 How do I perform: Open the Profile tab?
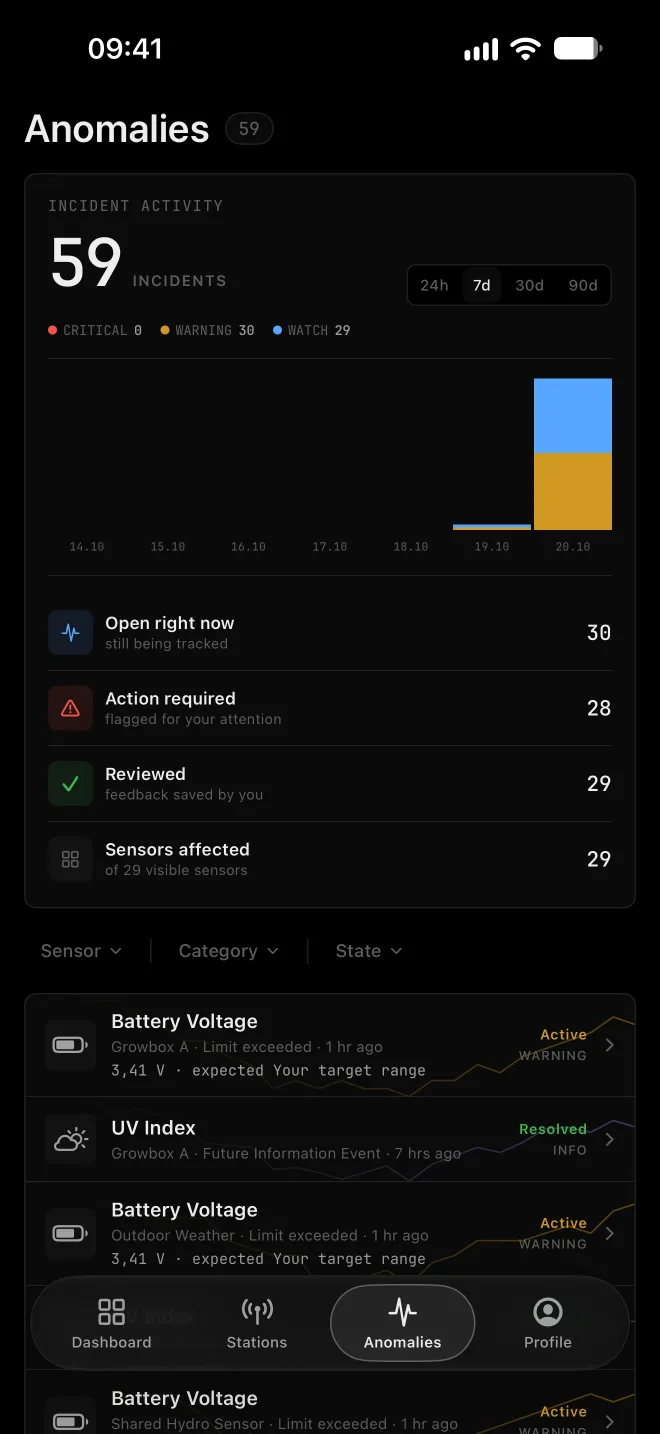pyautogui.click(x=548, y=1323)
